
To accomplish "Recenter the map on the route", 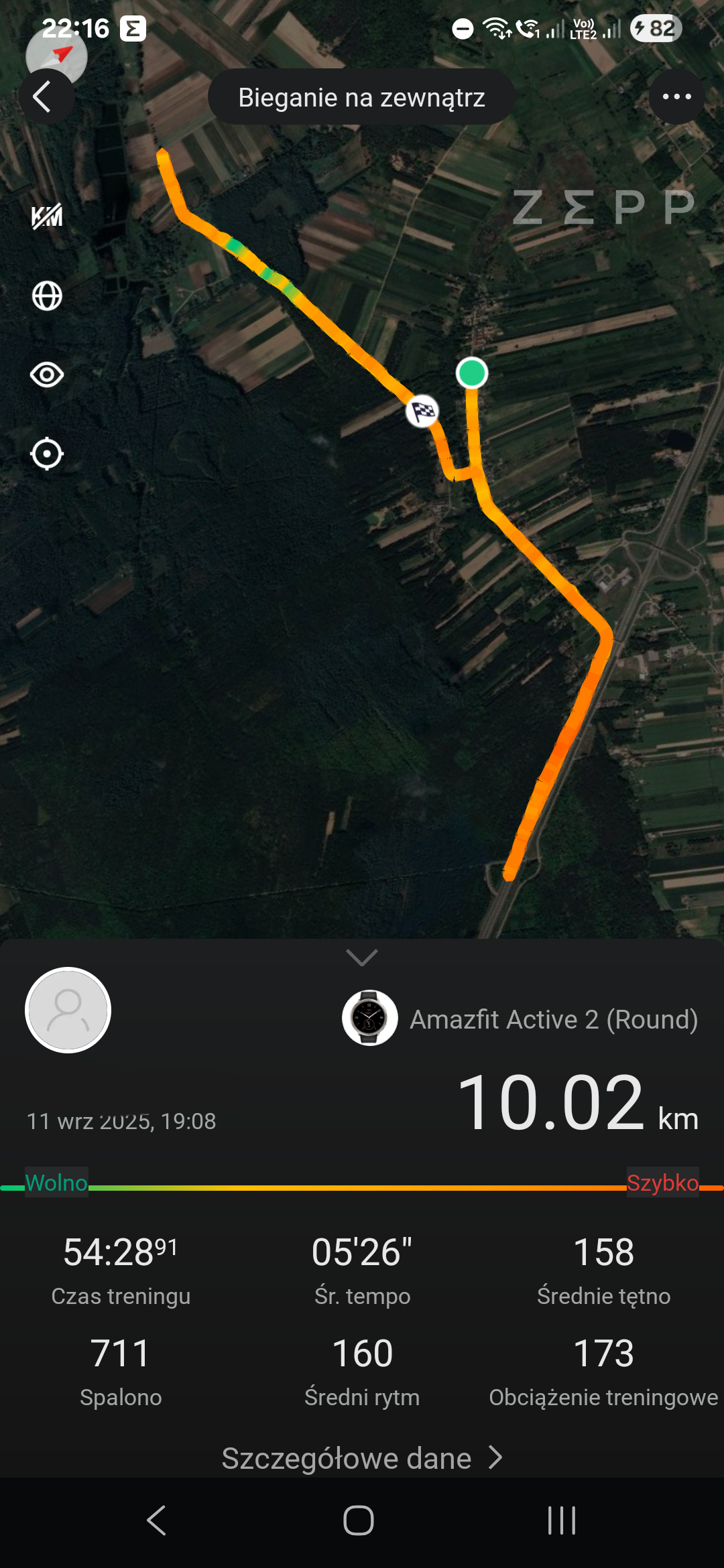I will point(47,454).
